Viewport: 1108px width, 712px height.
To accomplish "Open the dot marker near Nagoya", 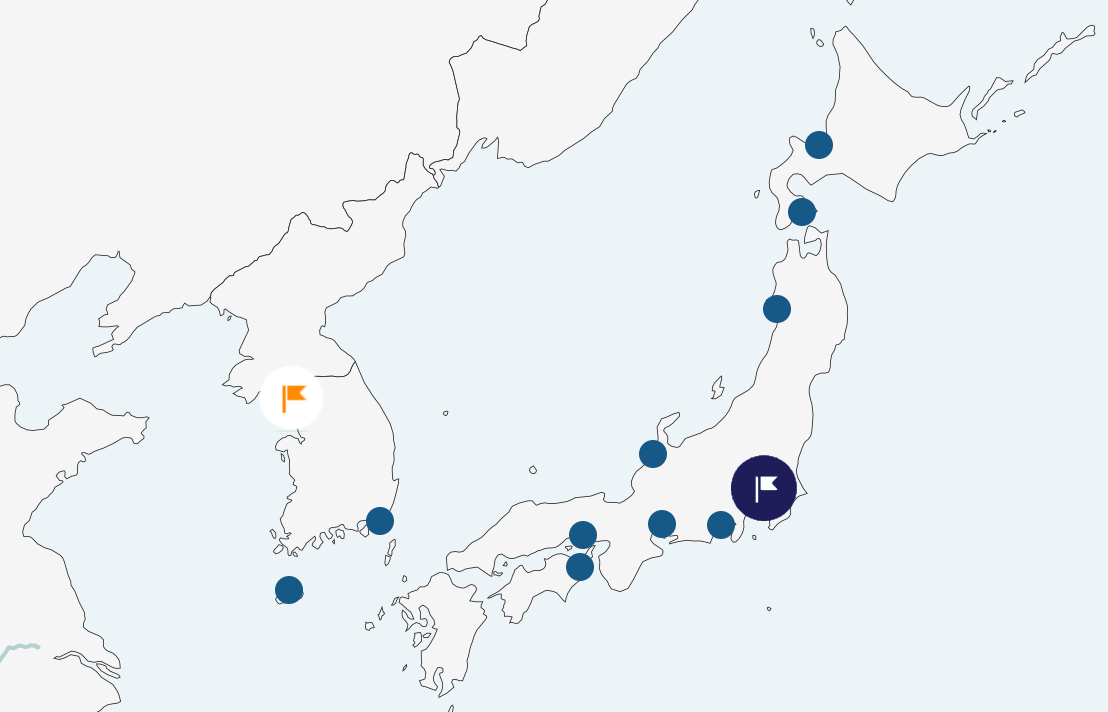I will click(662, 524).
